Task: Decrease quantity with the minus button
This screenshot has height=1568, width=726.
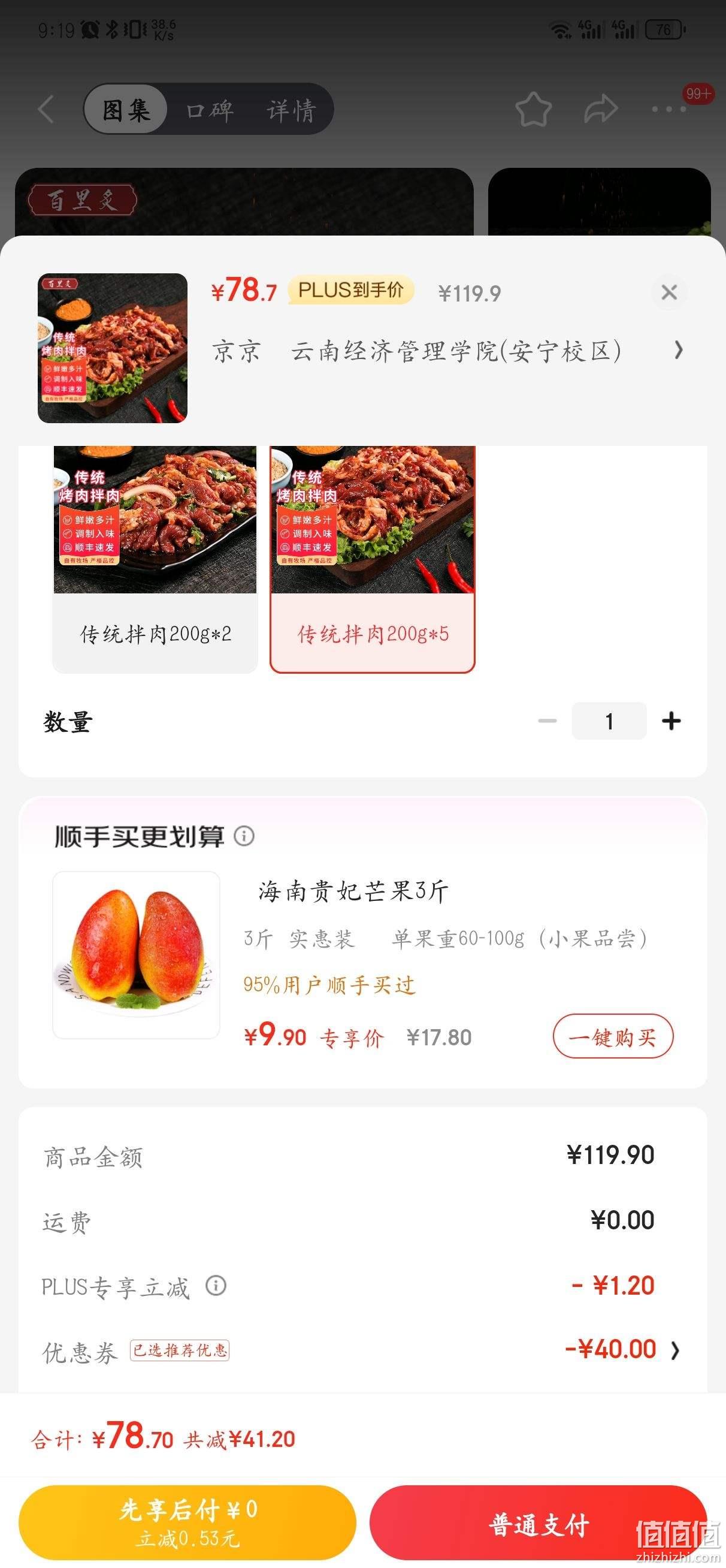Action: pyautogui.click(x=547, y=720)
